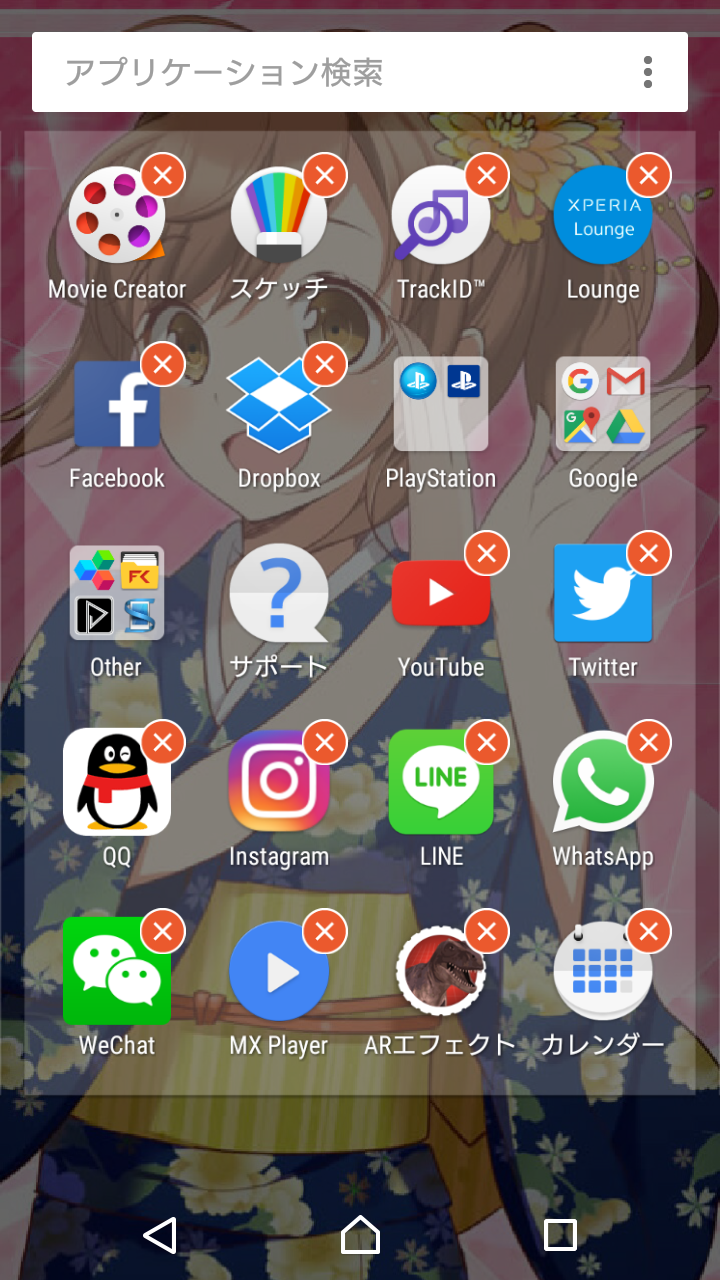This screenshot has width=720, height=1280.
Task: Uninstall WeChat via its X badge
Action: [163, 931]
